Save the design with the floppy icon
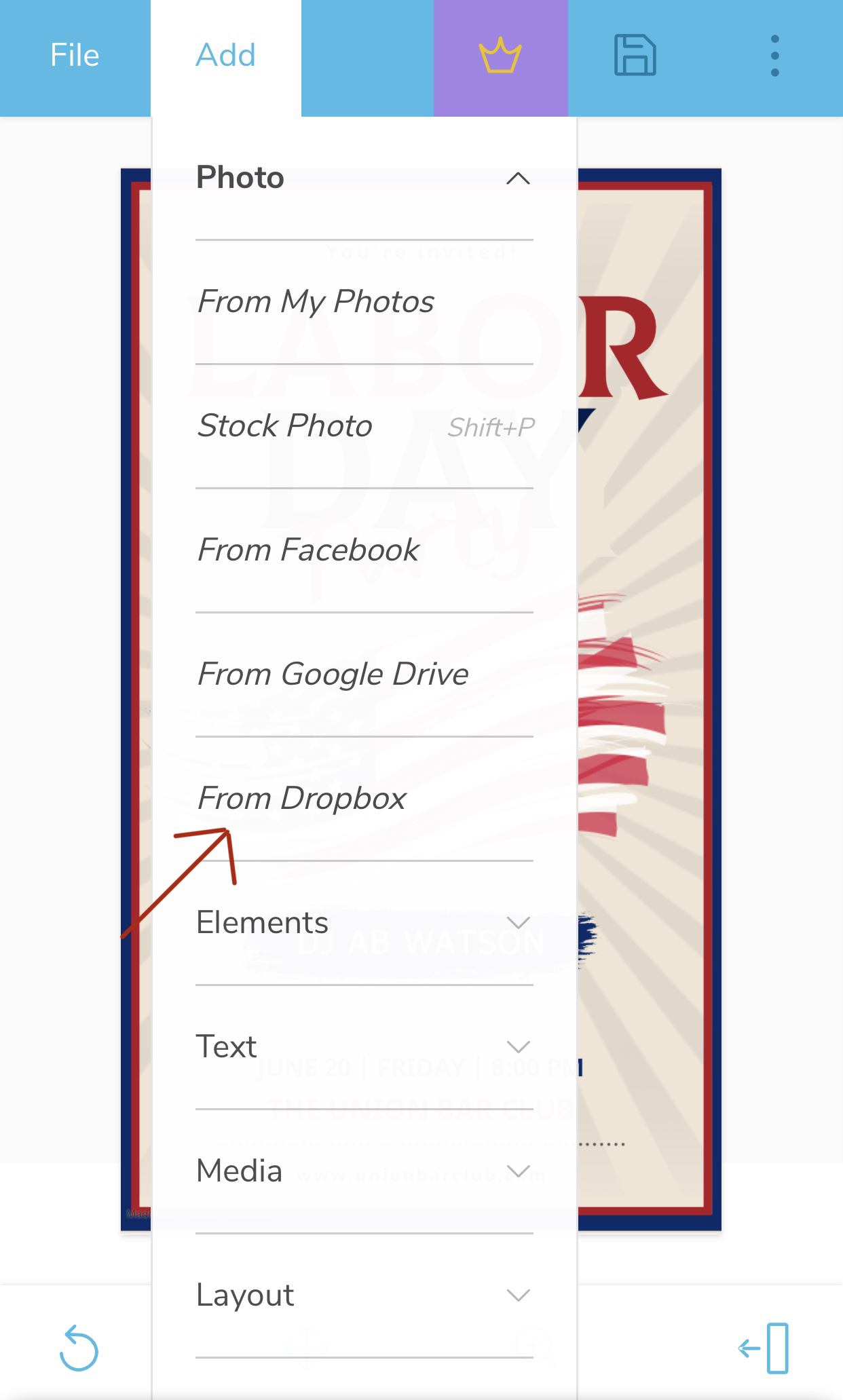Screen dimensions: 843x1400 click(635, 56)
